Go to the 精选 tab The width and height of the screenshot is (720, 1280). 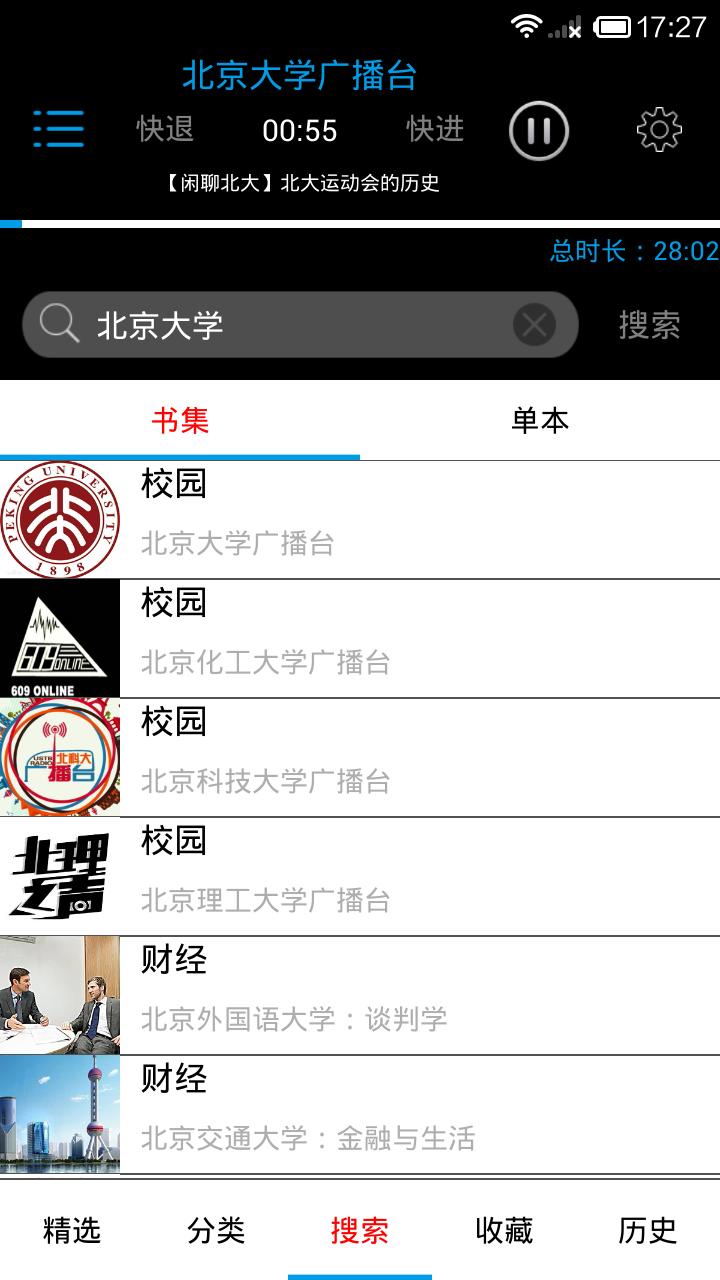[x=72, y=1230]
